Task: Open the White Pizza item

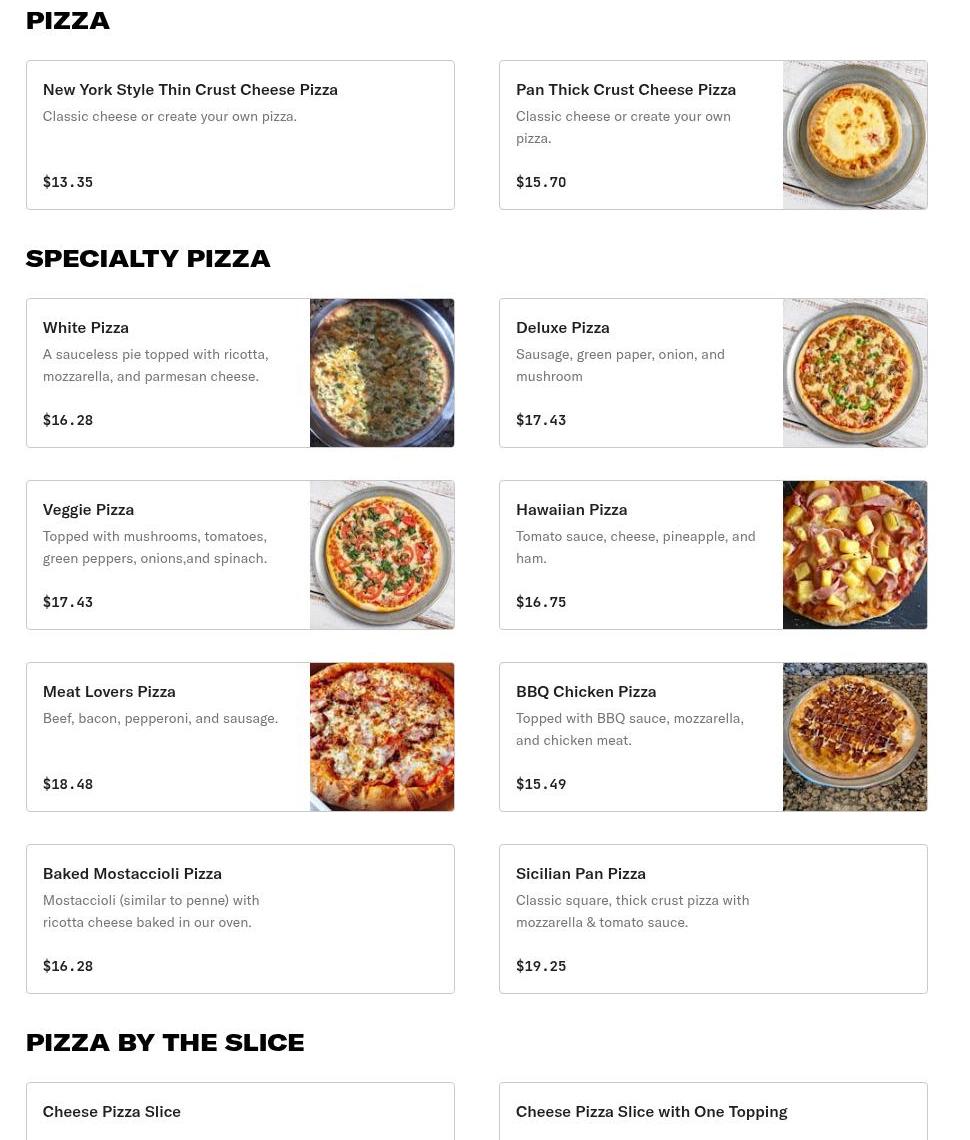Action: click(240, 373)
